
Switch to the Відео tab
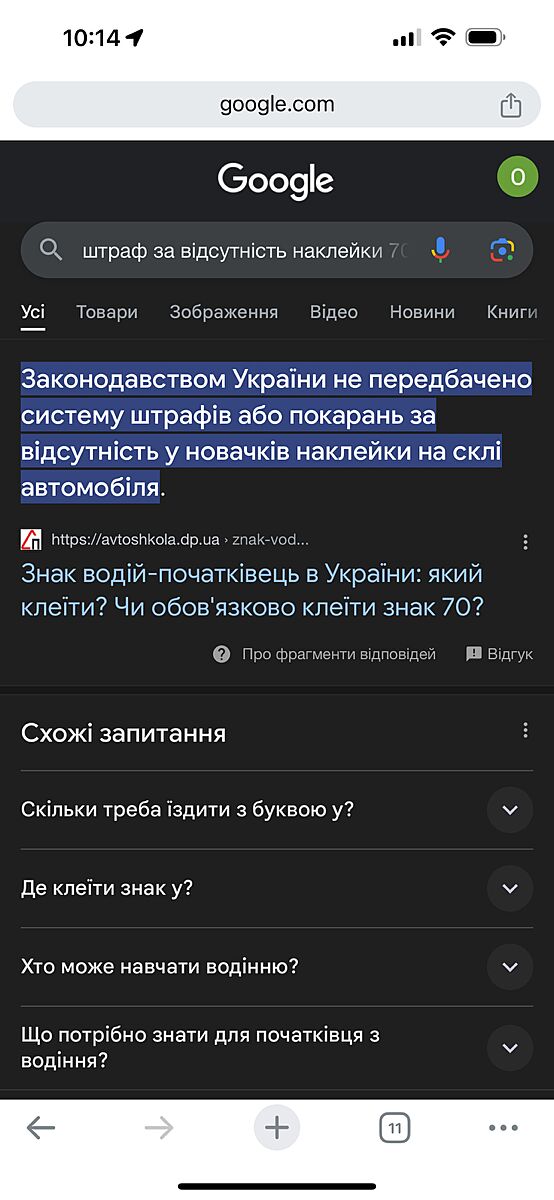334,312
